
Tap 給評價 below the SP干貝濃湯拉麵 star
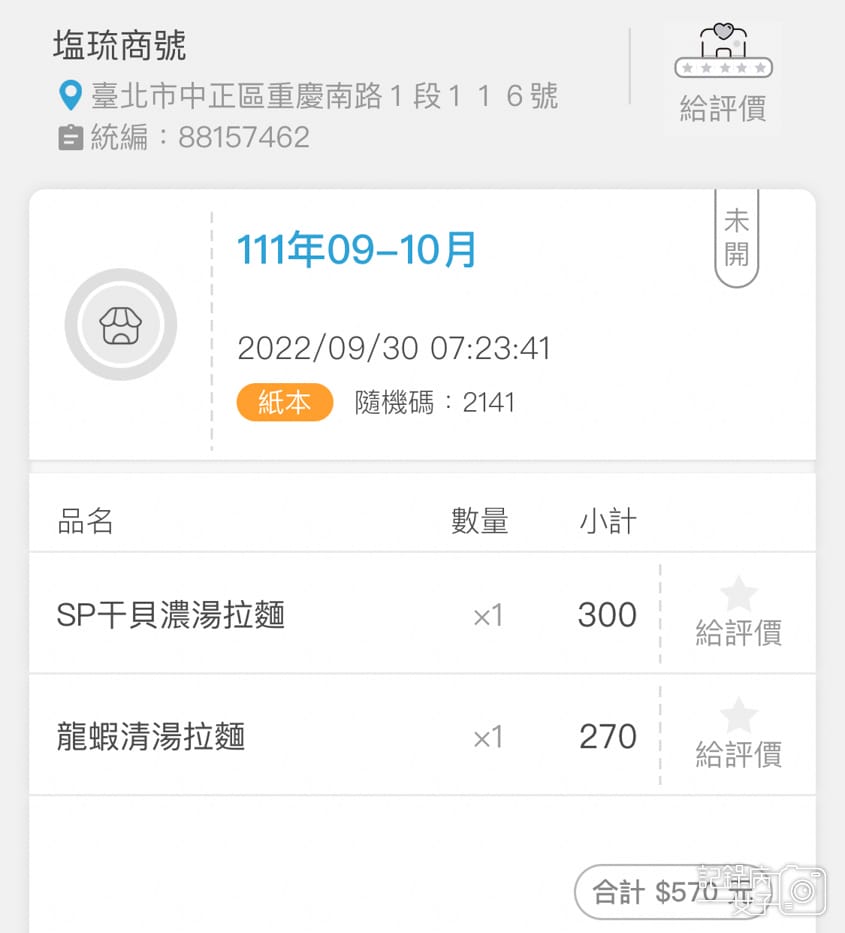pos(739,634)
